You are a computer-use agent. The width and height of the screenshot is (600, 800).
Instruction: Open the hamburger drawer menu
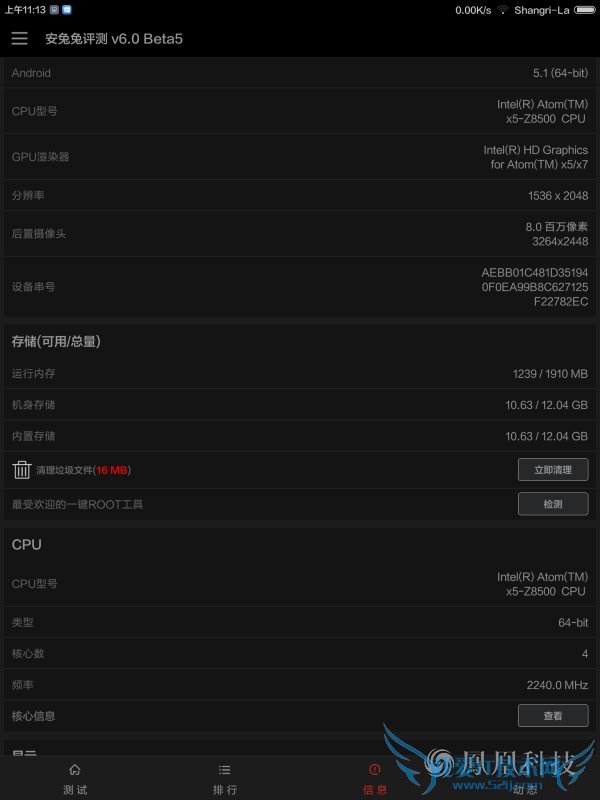click(19, 39)
